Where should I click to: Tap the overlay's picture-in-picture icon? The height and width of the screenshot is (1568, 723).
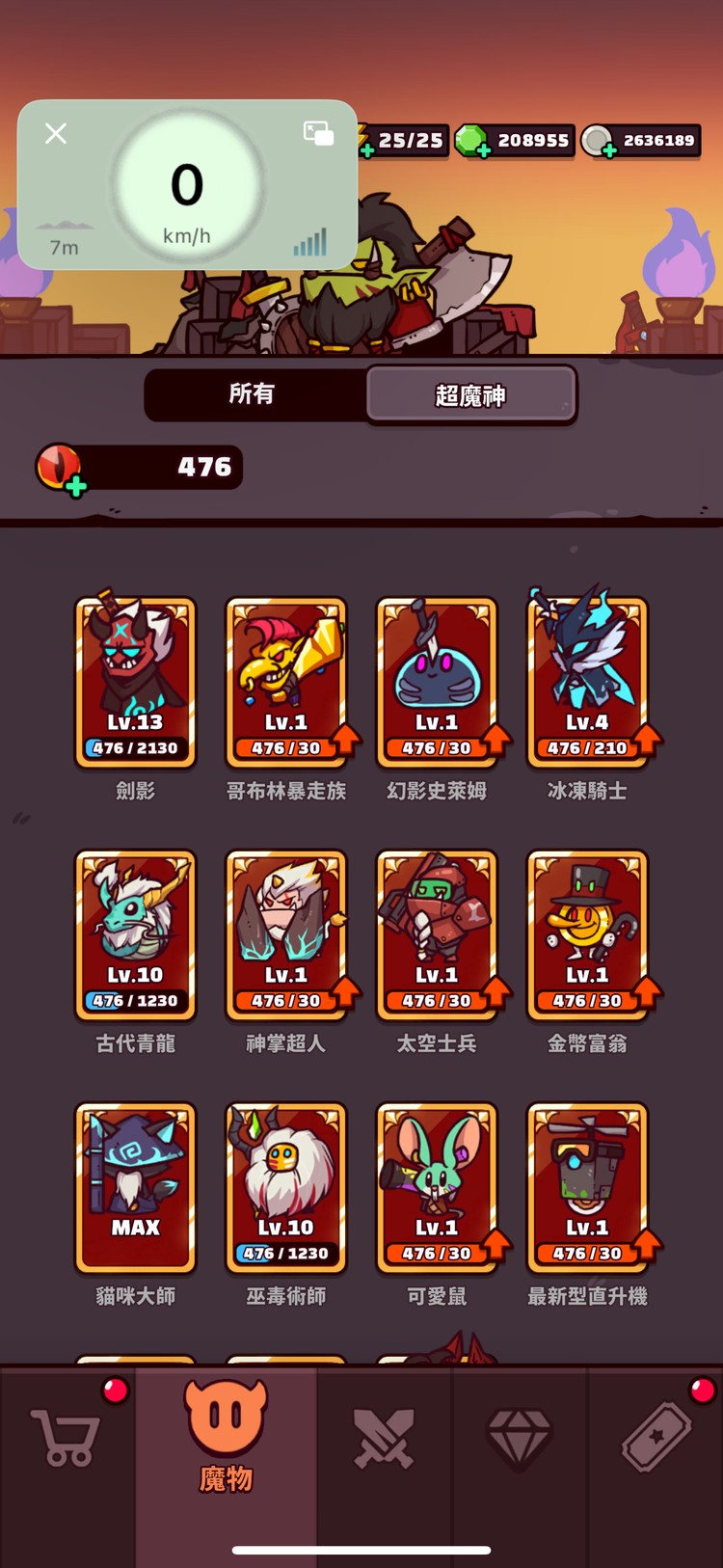pos(318,133)
